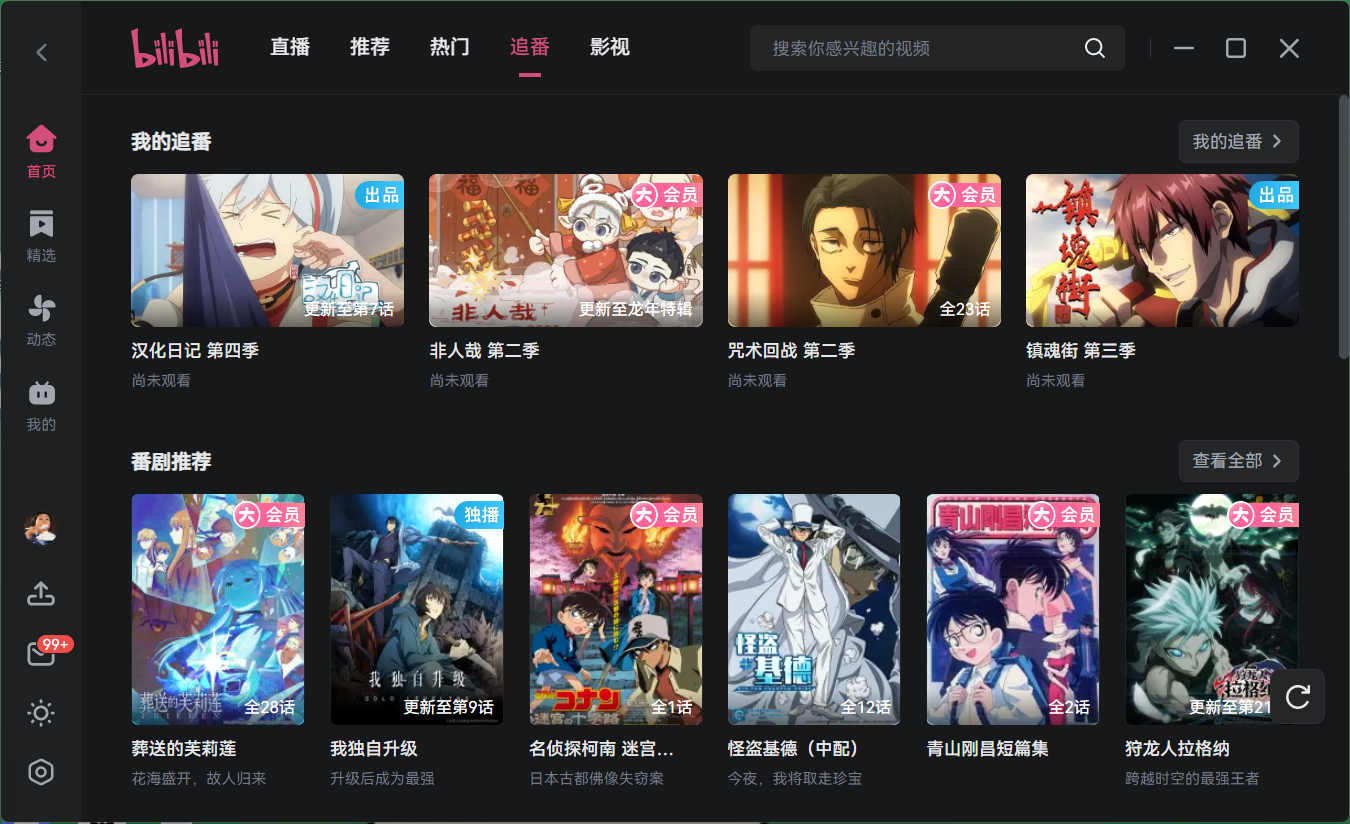Viewport: 1350px width, 824px height.
Task: Open the upload icon in the sidebar
Action: [41, 595]
